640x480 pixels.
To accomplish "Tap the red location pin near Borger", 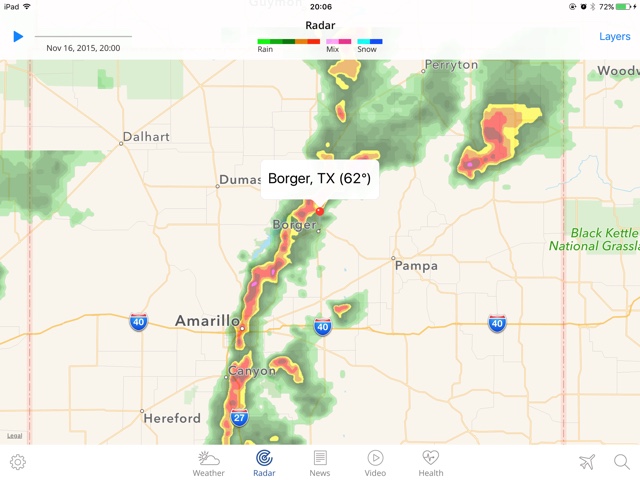I will point(320,211).
